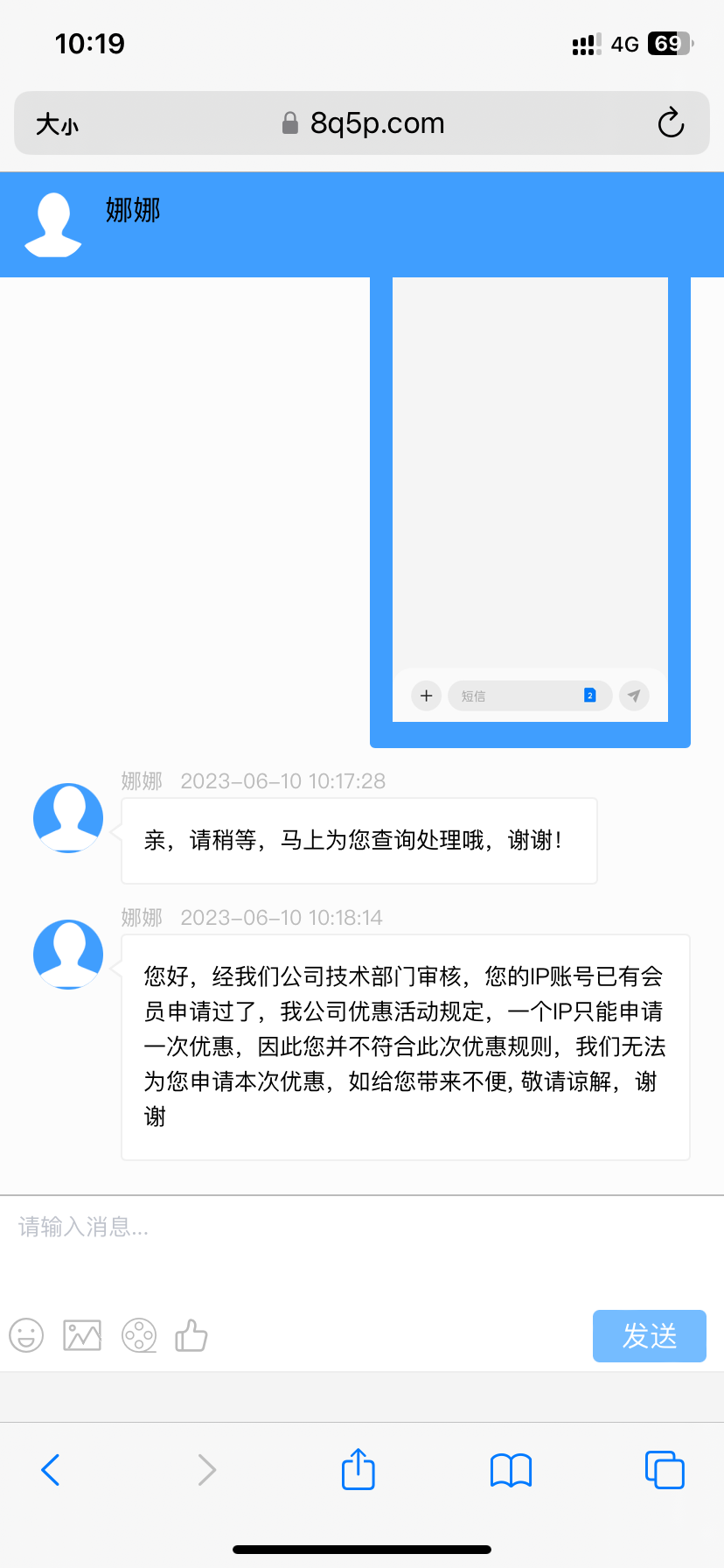
Task: Give a thumbs-up rating
Action: (x=191, y=1336)
